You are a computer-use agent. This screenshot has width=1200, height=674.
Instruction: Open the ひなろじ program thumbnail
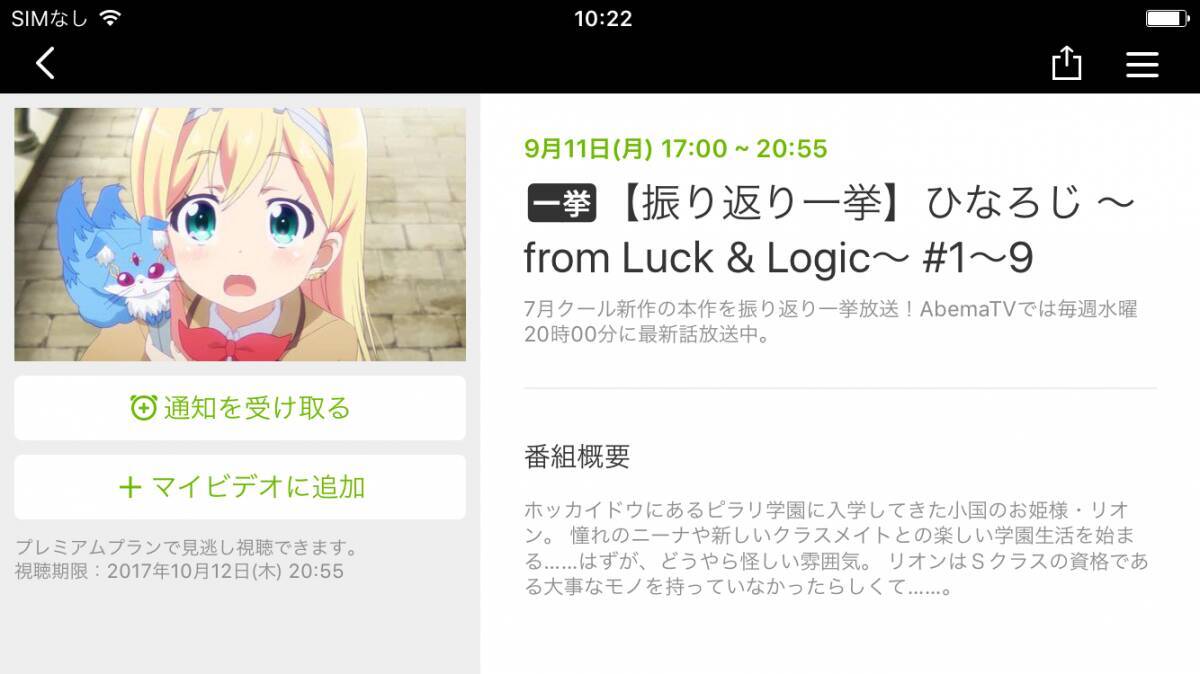(240, 234)
